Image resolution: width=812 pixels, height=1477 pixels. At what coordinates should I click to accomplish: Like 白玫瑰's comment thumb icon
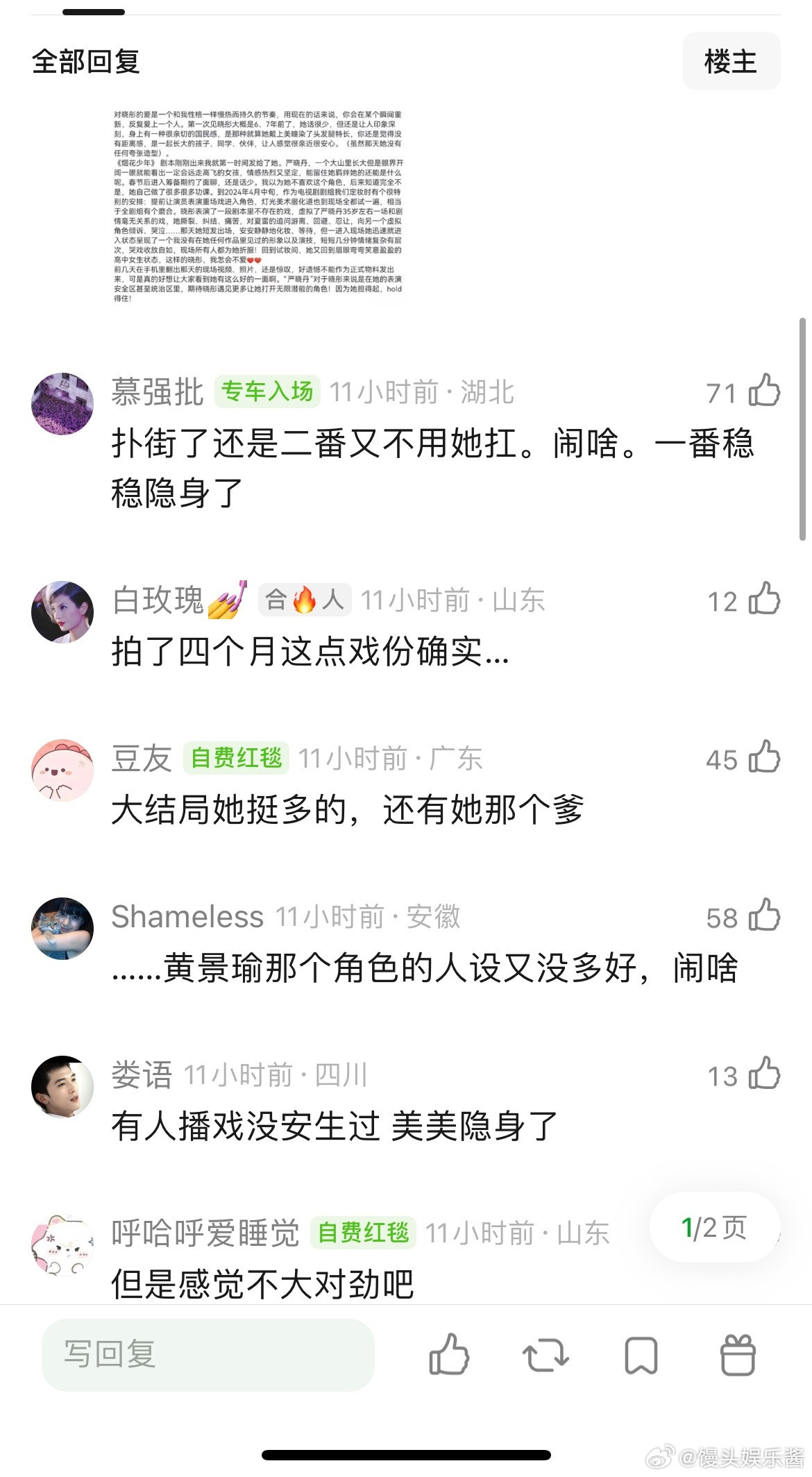point(762,601)
